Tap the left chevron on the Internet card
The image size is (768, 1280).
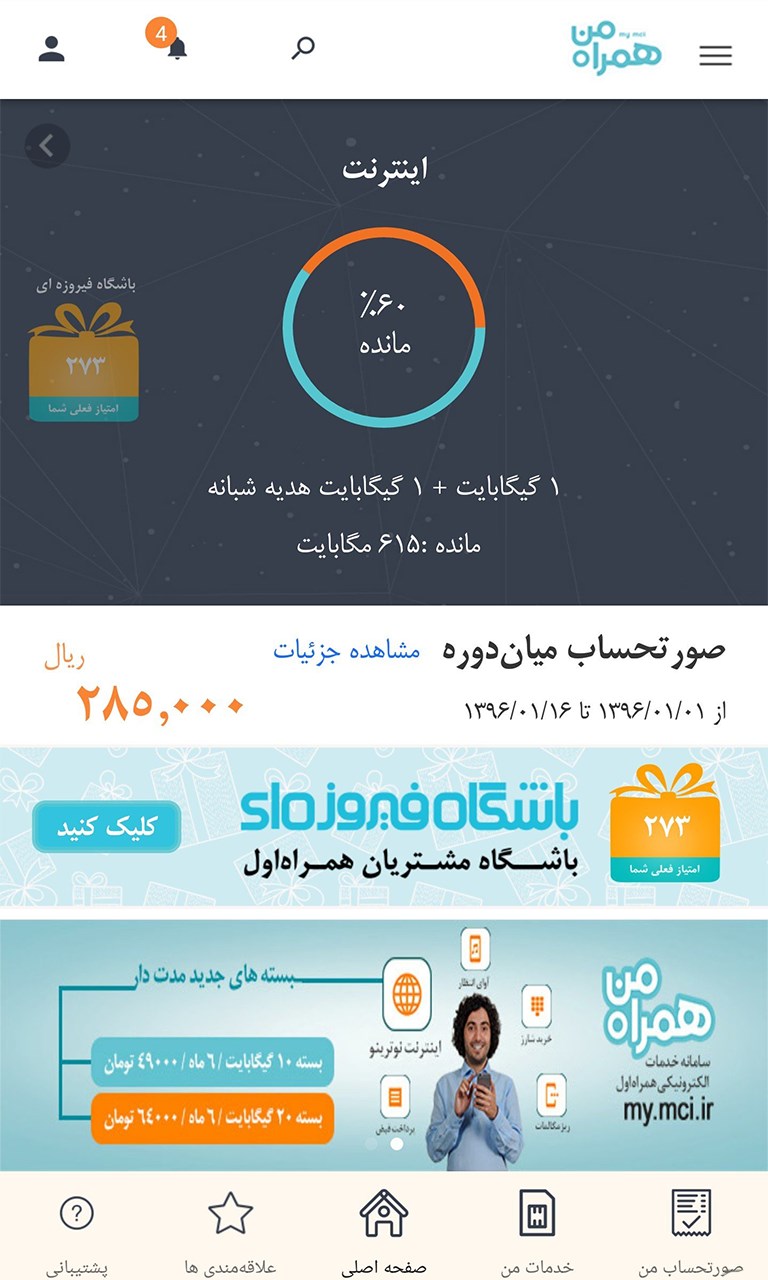tap(47, 146)
